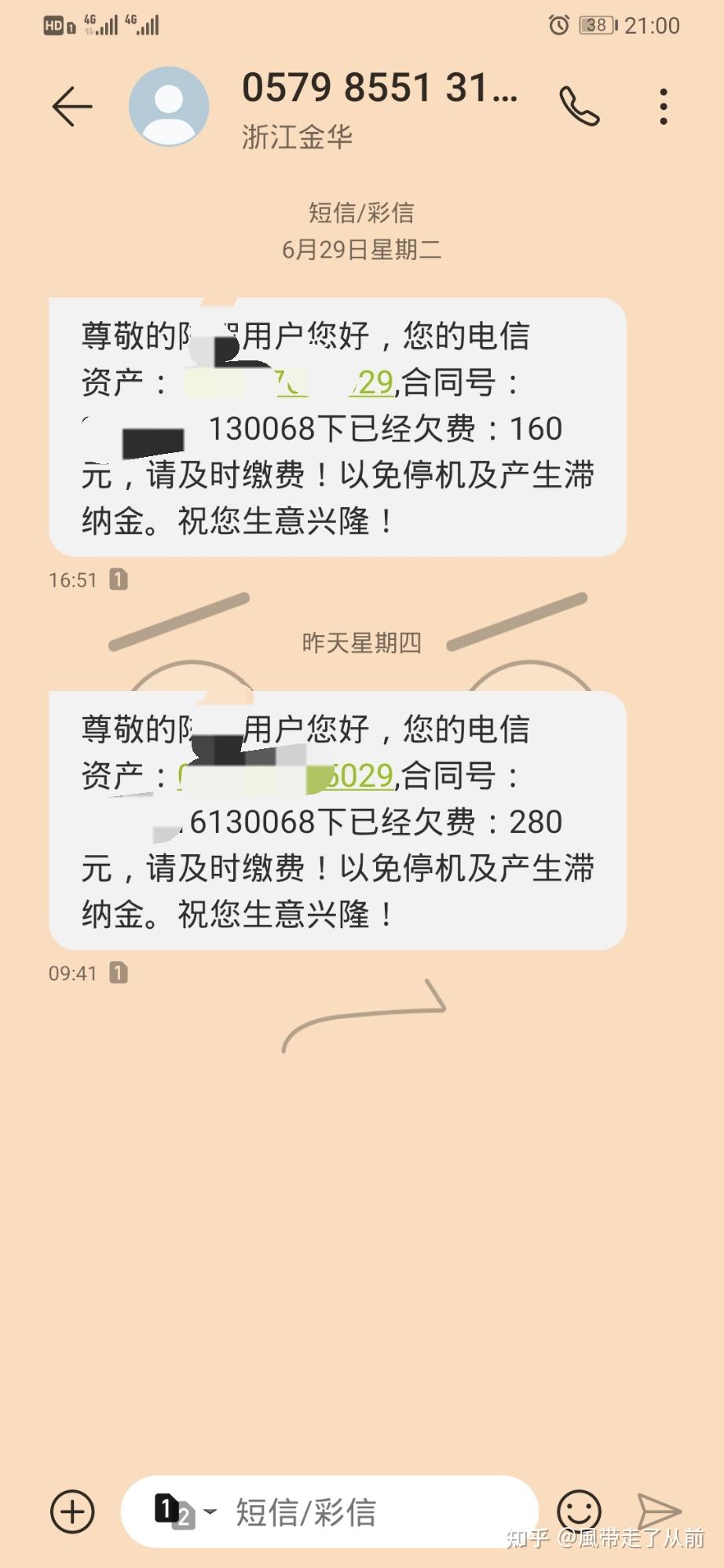The height and width of the screenshot is (1568, 724).
Task: Tap the send arrow icon
Action: (660, 1512)
